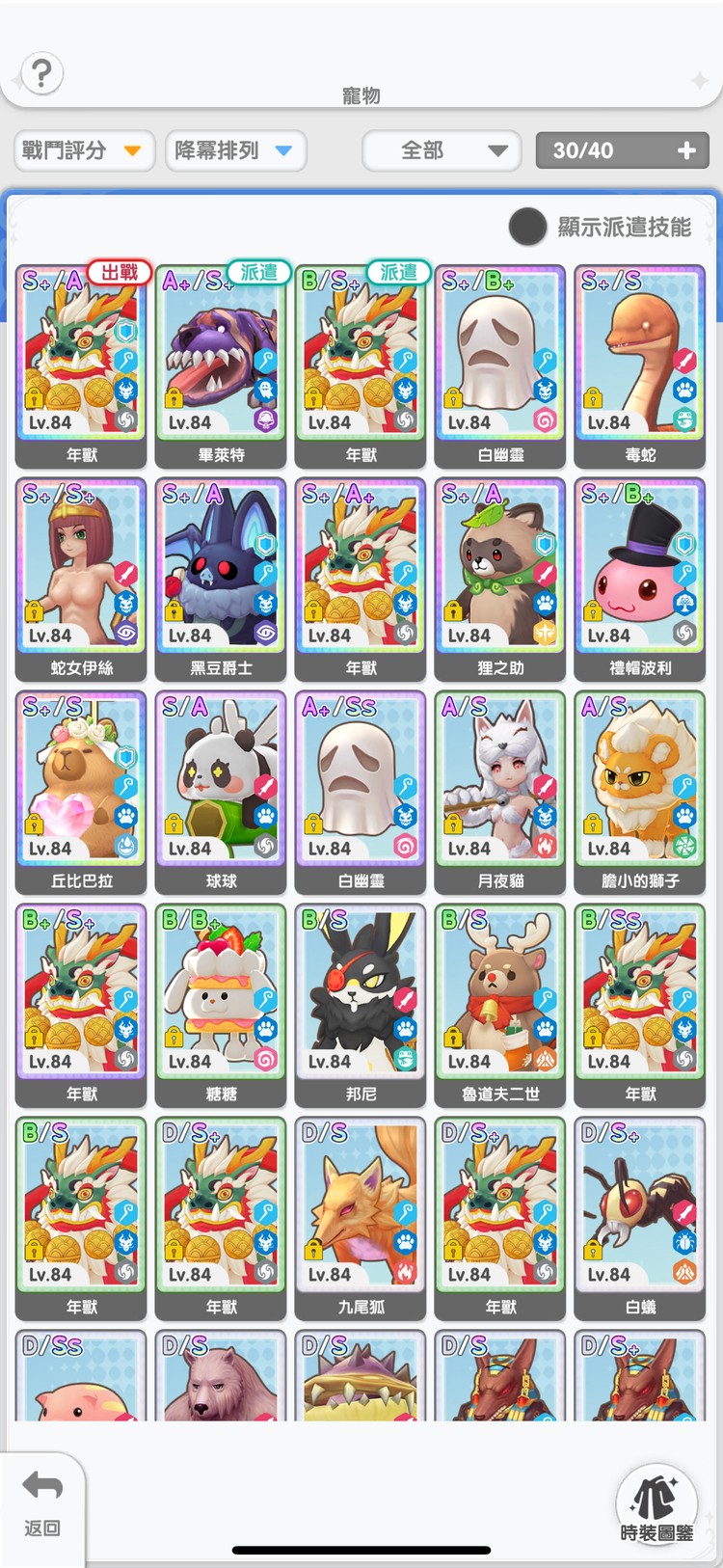Open the 全部 filter dropdown
This screenshot has width=723, height=1568.
pyautogui.click(x=442, y=150)
